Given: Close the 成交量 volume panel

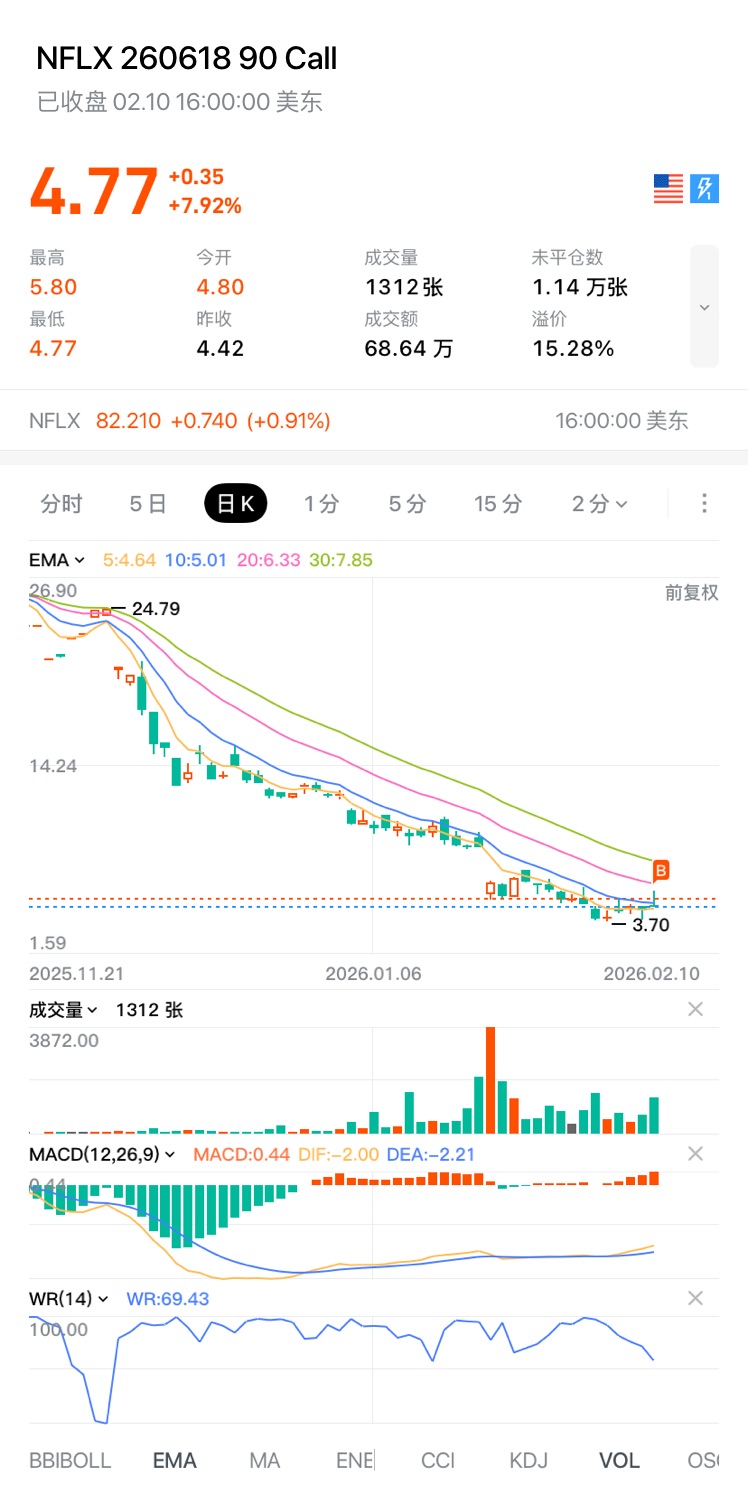Looking at the screenshot, I should (696, 1010).
